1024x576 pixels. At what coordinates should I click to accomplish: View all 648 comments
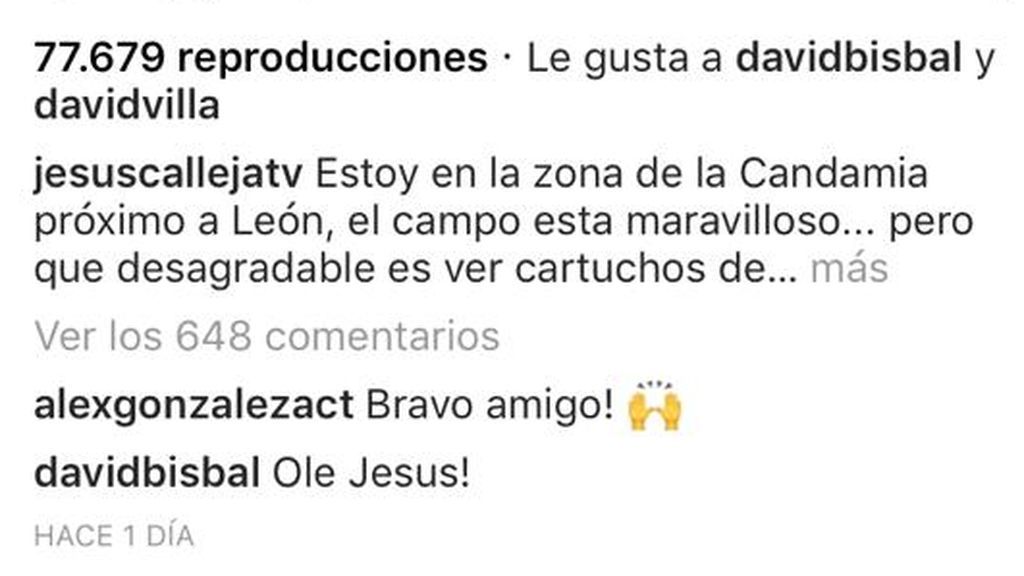[x=266, y=336]
